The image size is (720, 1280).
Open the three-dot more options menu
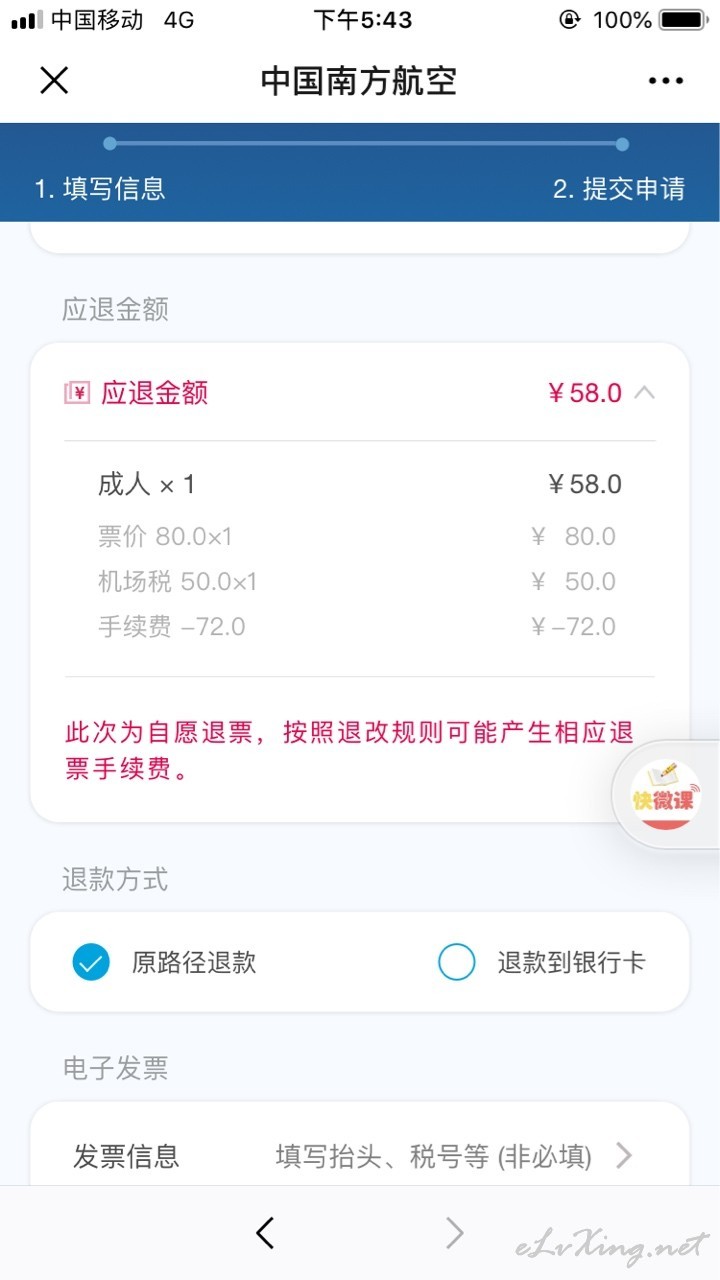665,81
